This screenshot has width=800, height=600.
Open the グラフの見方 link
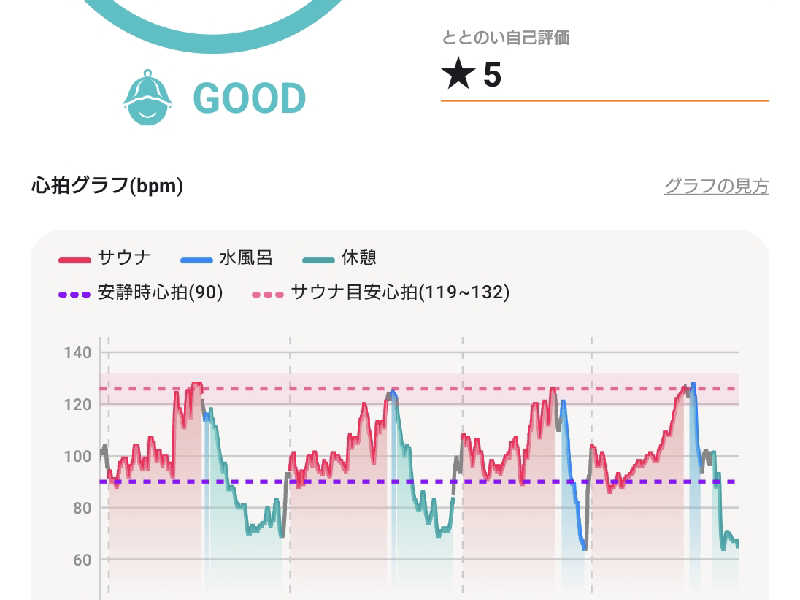[716, 186]
